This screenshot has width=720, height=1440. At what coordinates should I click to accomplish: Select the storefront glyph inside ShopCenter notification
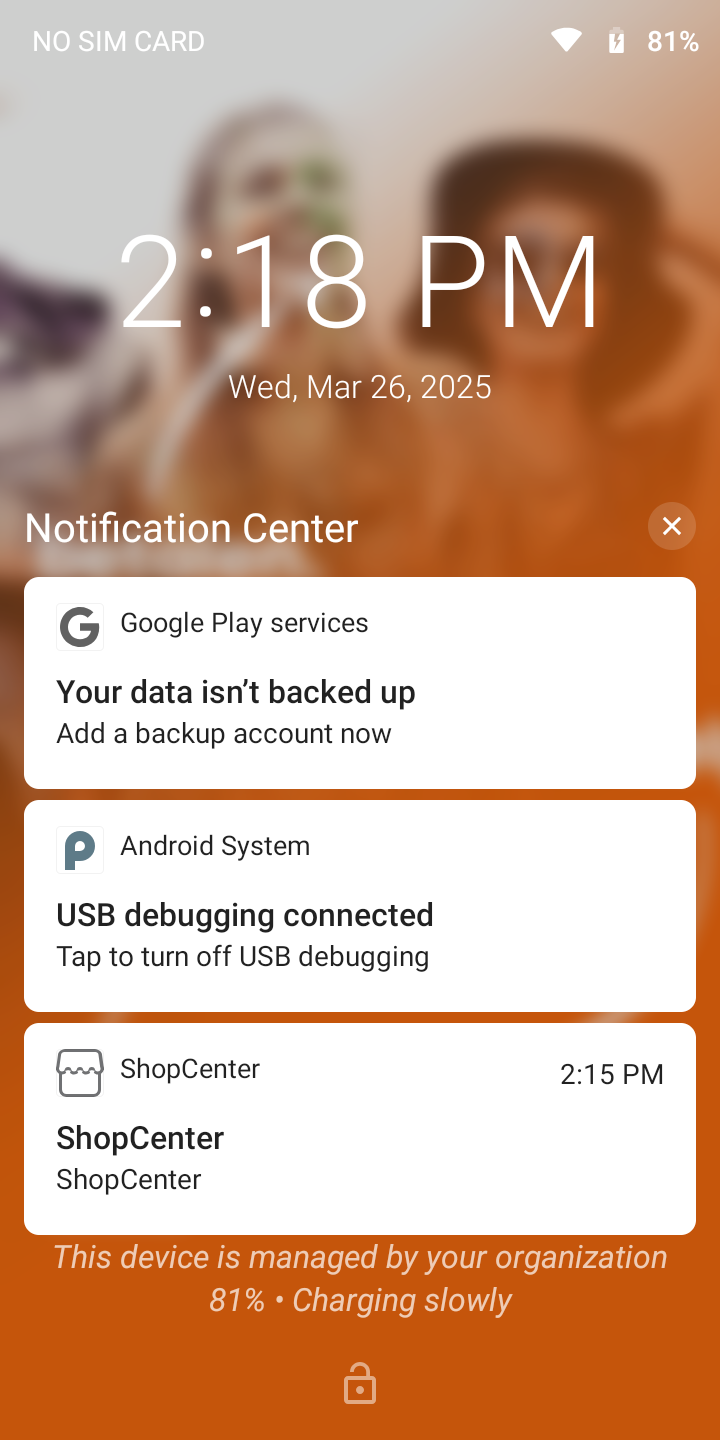pyautogui.click(x=80, y=1072)
